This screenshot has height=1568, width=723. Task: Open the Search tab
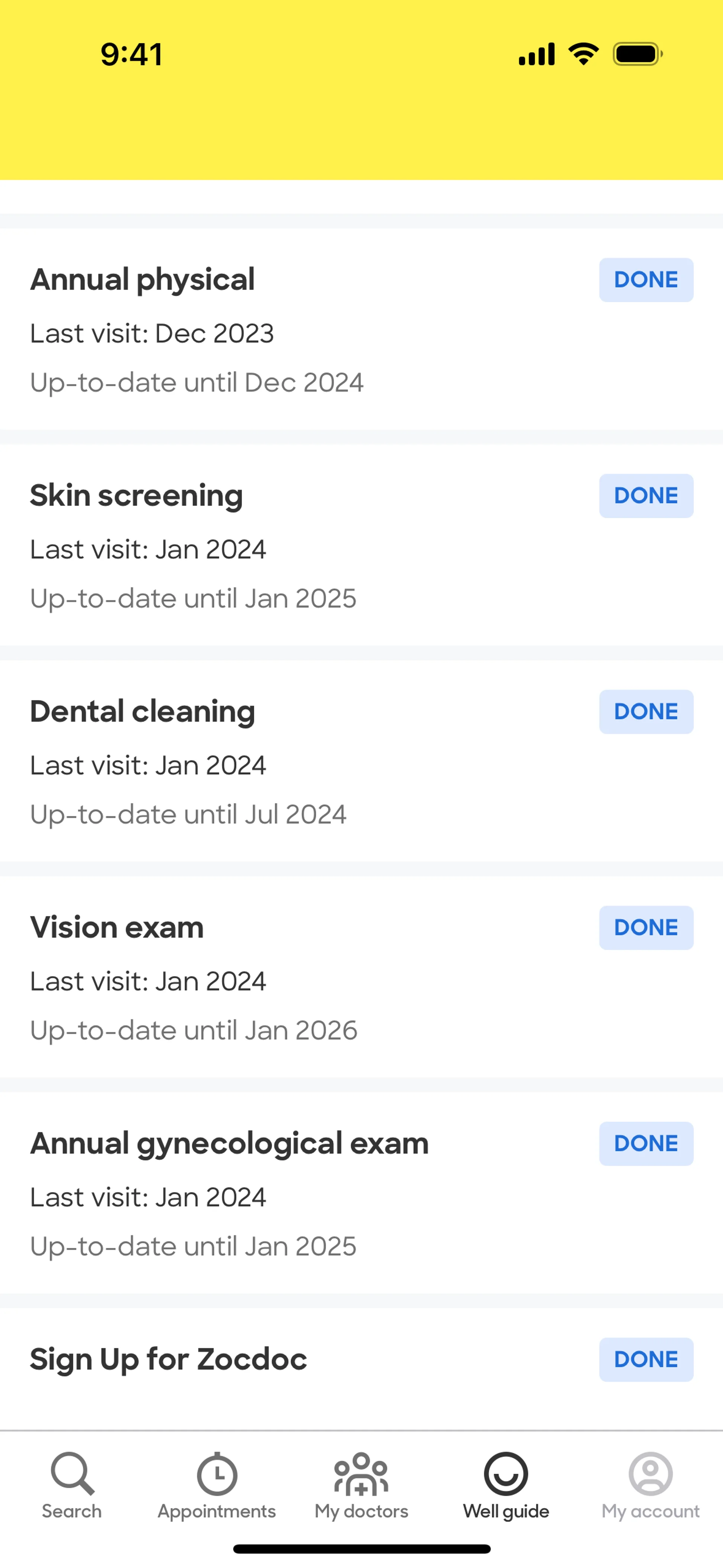(x=72, y=1485)
